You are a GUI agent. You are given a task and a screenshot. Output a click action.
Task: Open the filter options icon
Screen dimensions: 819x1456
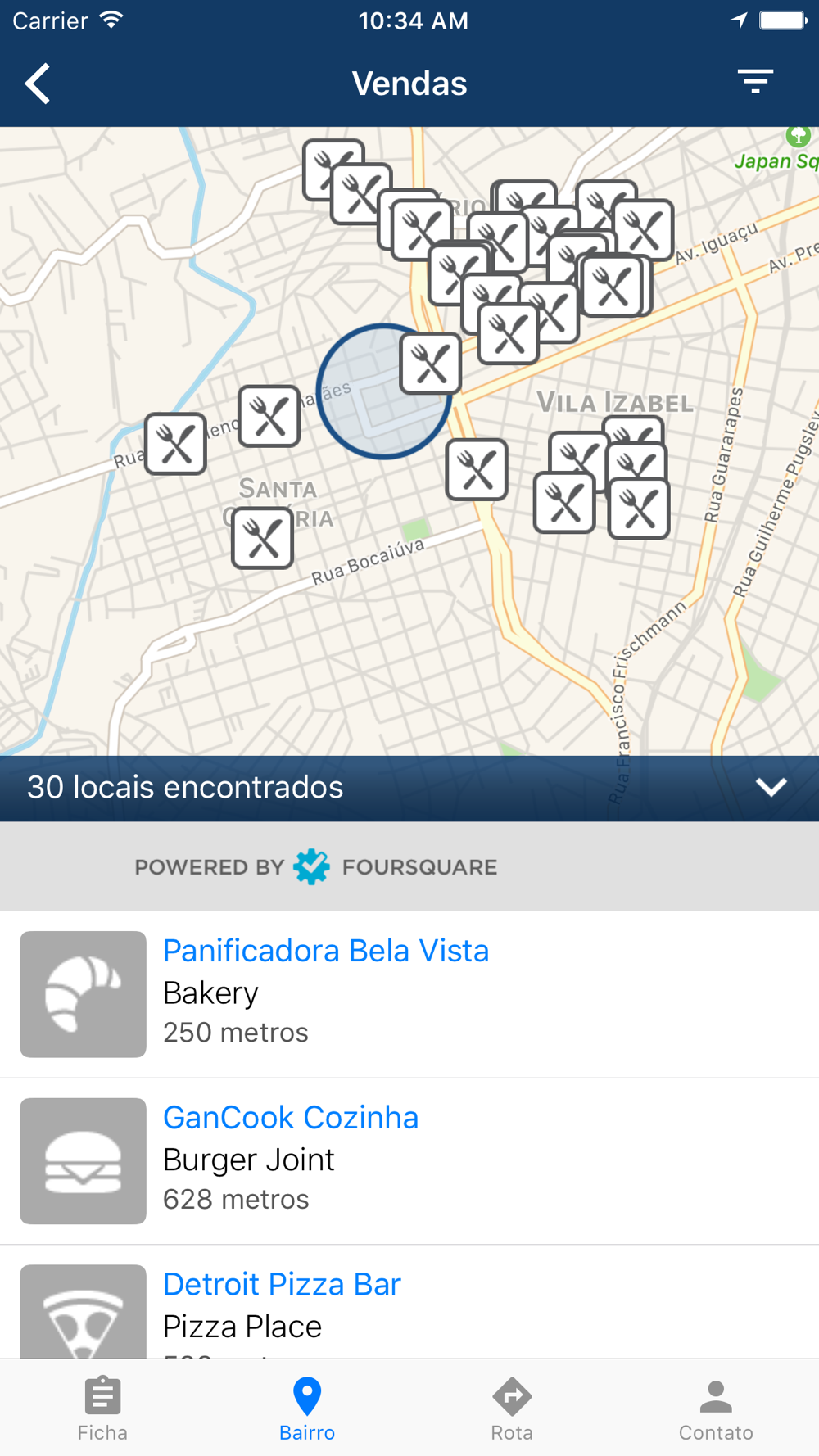pyautogui.click(x=755, y=82)
